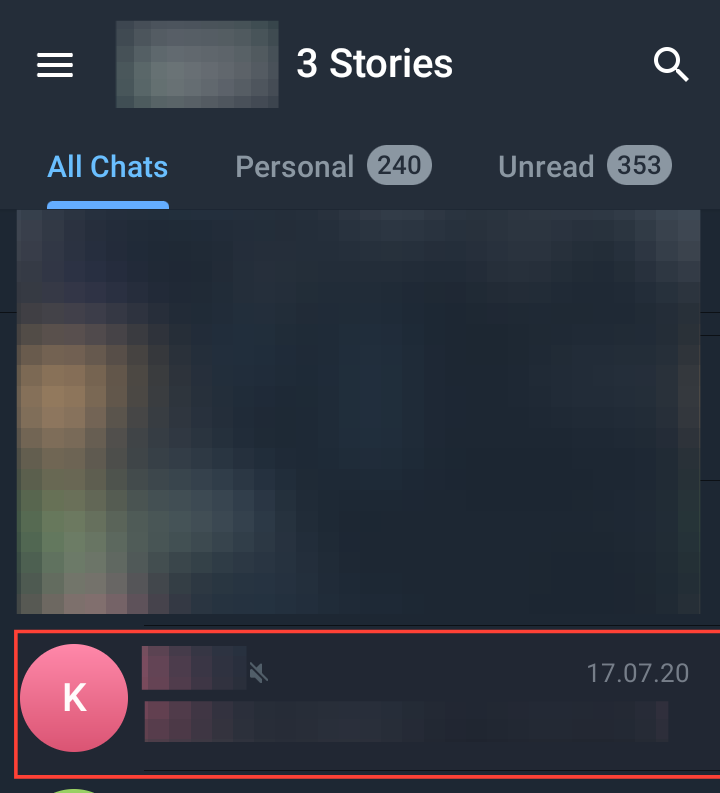
Task: Open the hamburger navigation menu
Action: pyautogui.click(x=55, y=65)
